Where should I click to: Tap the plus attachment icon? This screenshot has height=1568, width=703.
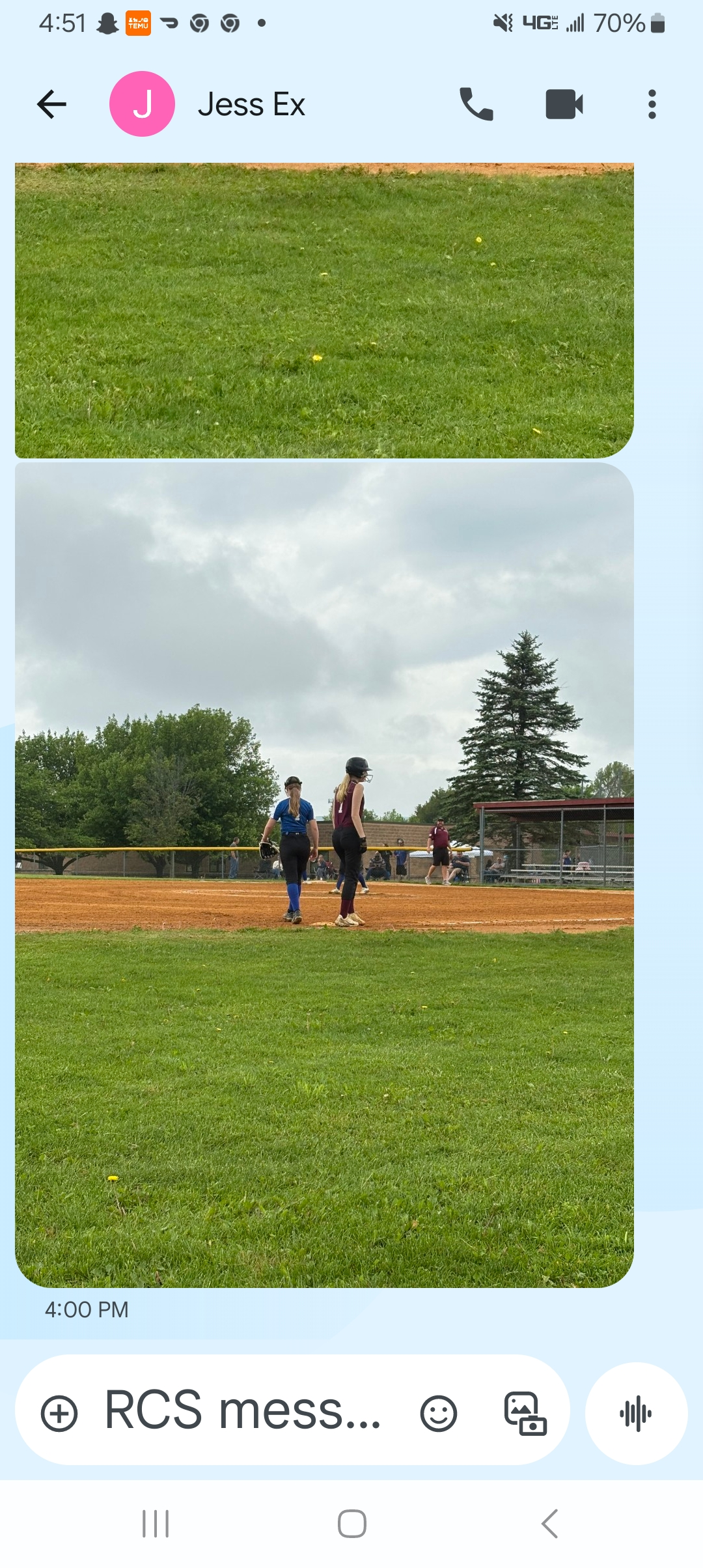59,1414
